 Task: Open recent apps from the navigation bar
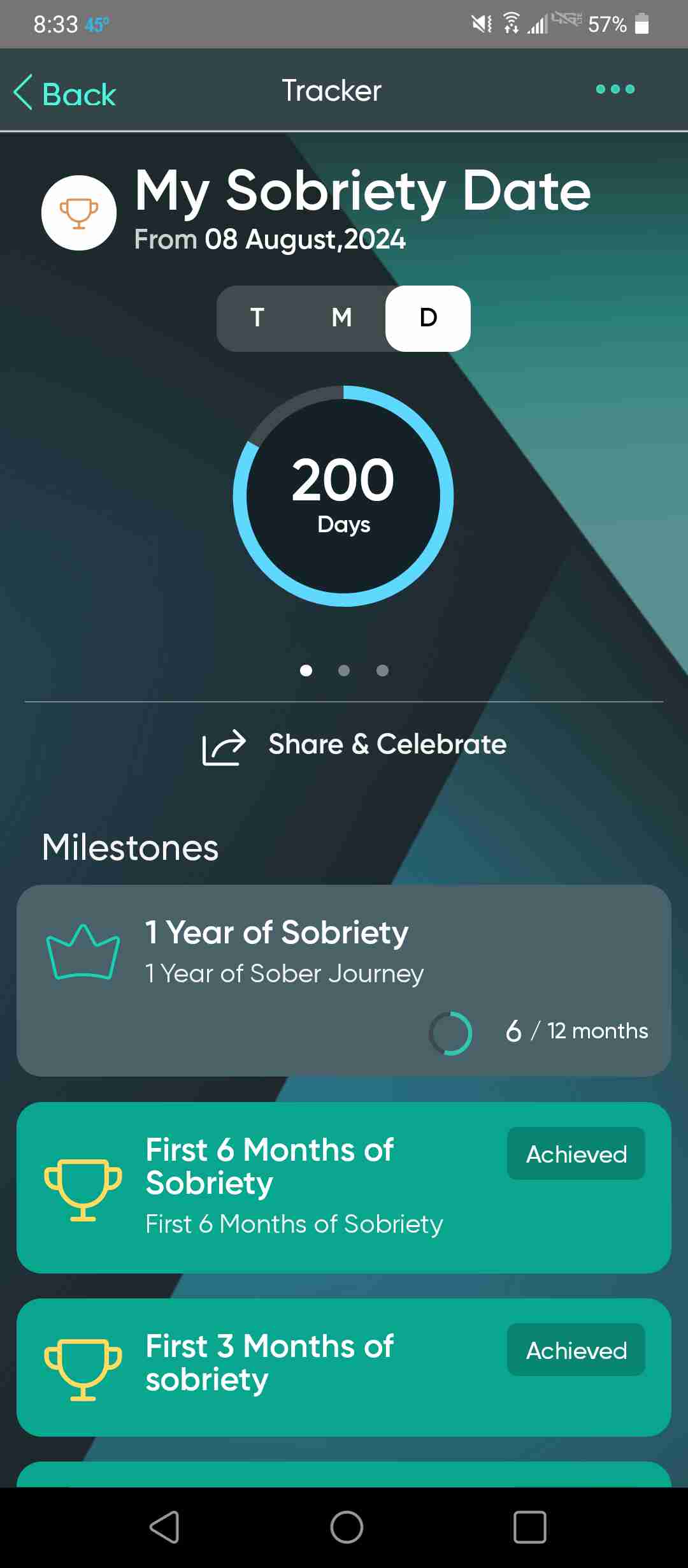tap(529, 1527)
